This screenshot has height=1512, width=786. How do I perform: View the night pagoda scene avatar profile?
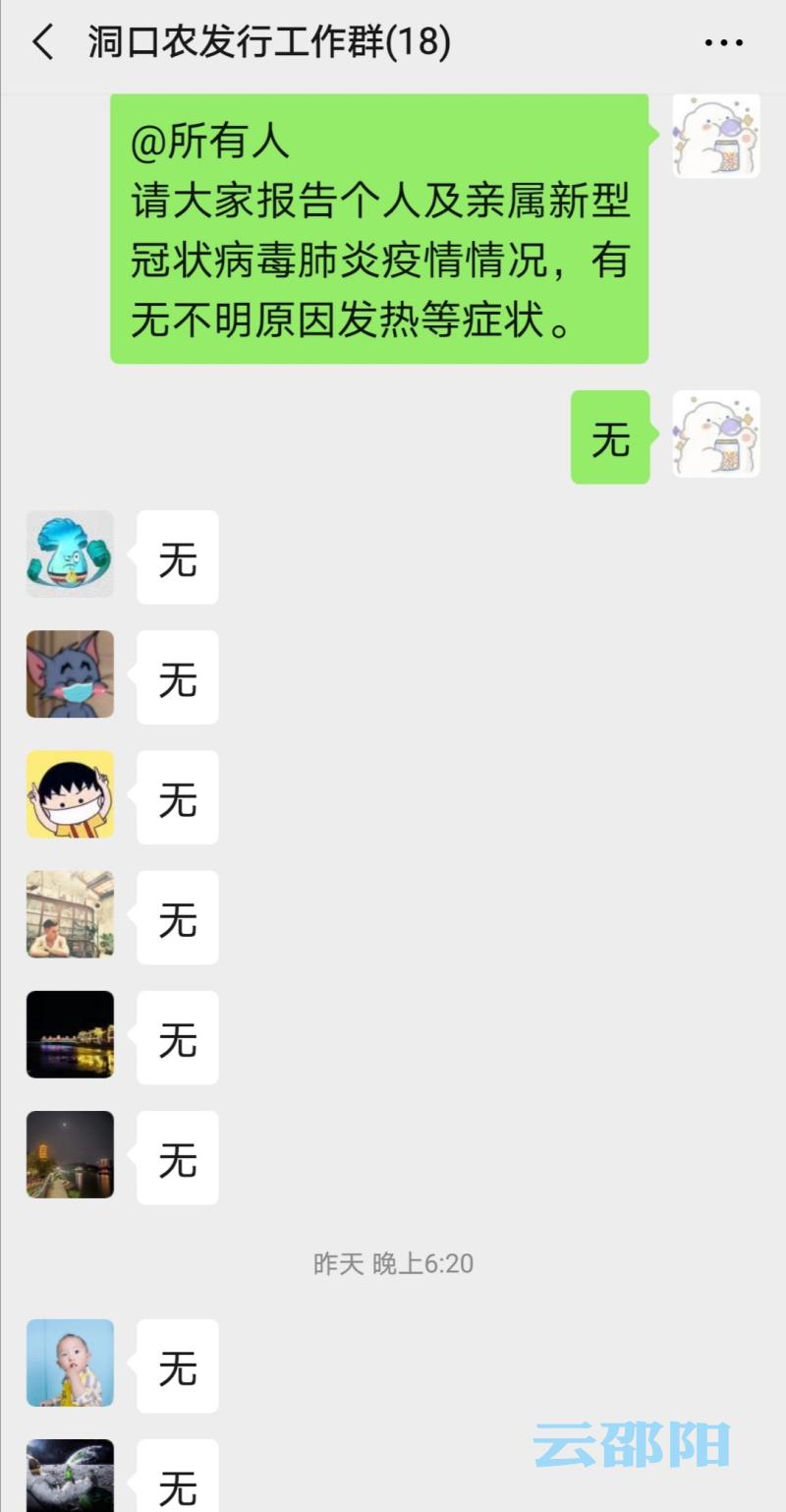coord(70,1154)
